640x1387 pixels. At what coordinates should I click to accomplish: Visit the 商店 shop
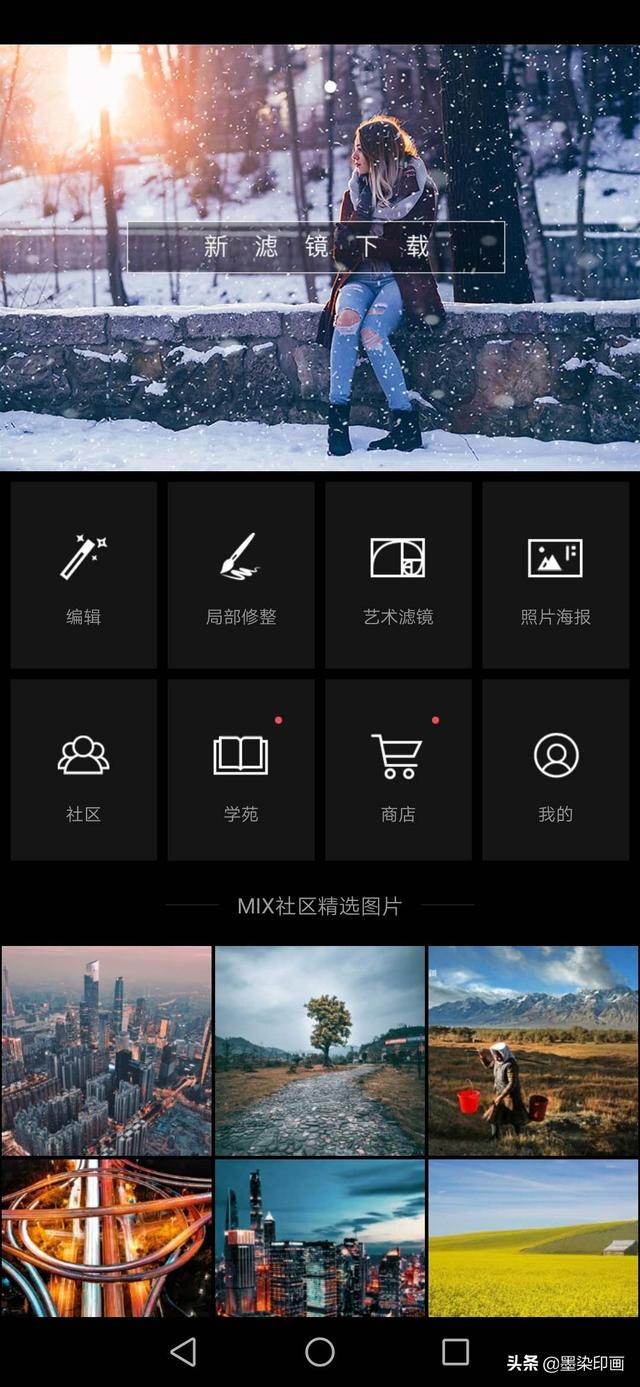(398, 770)
